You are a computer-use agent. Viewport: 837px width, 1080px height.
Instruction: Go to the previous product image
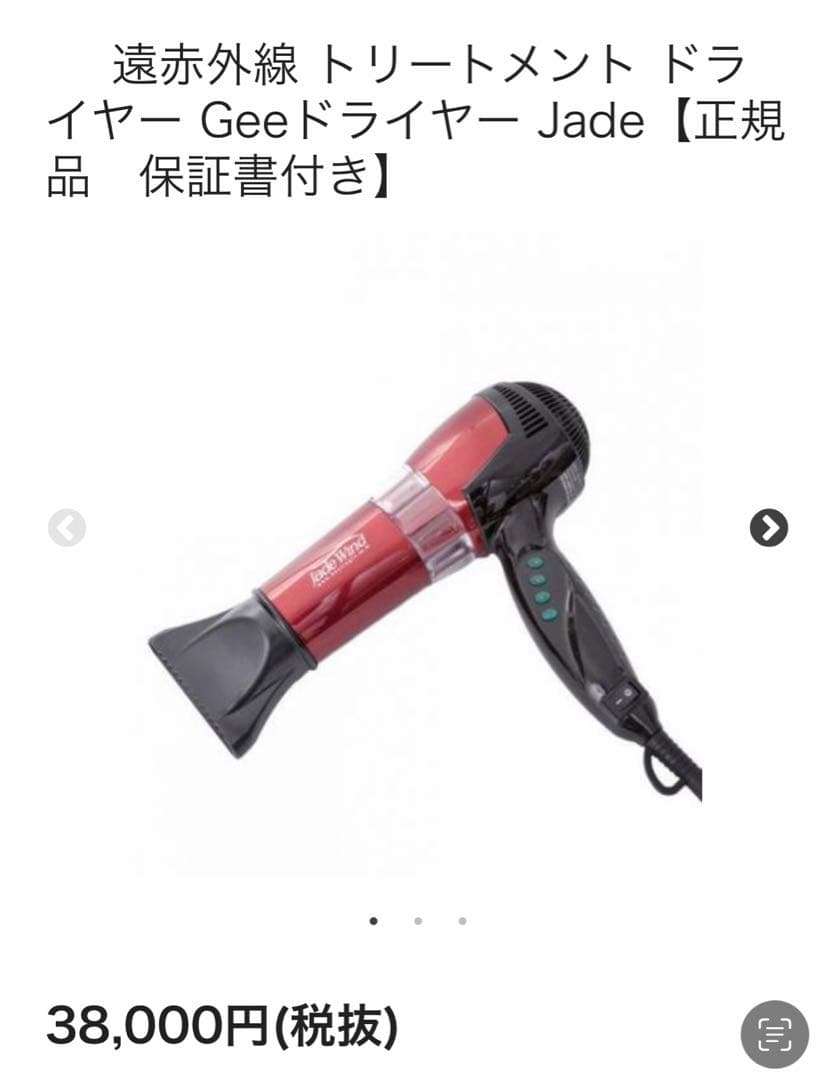67,528
